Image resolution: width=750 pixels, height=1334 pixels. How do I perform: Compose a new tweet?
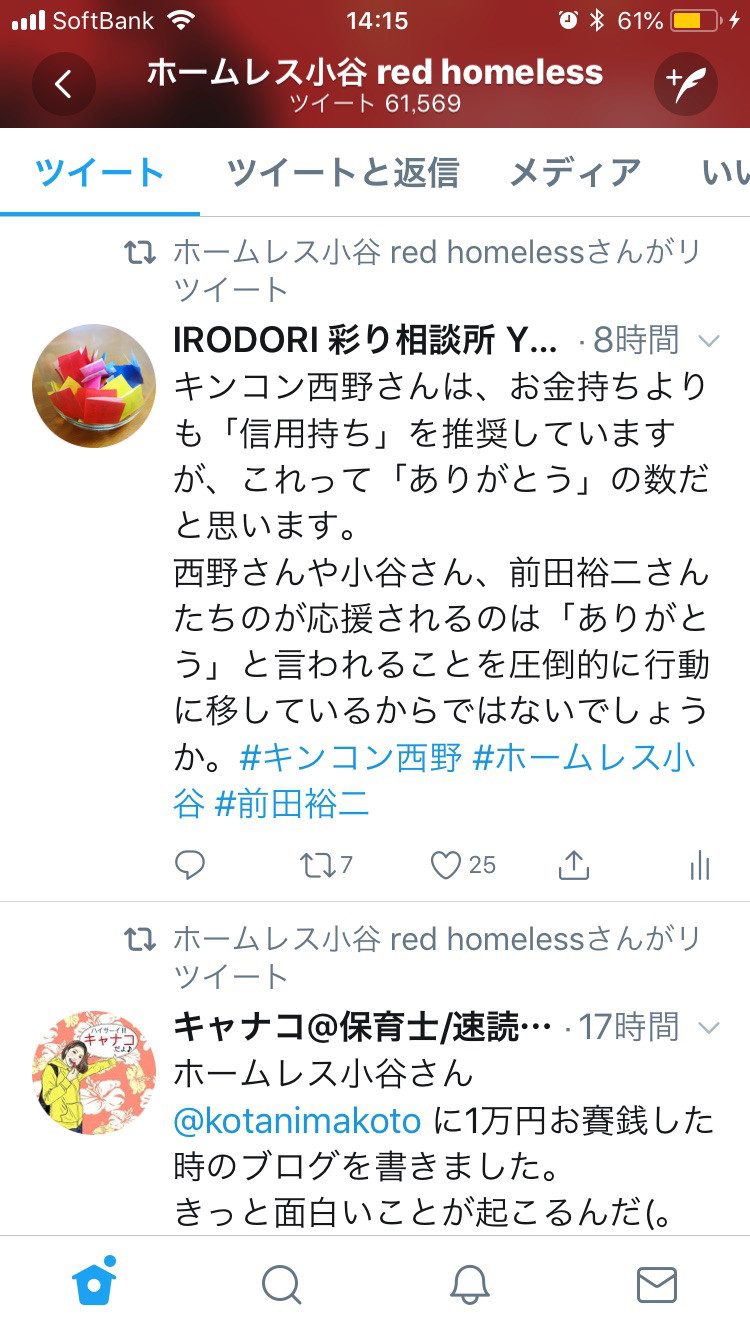click(686, 85)
